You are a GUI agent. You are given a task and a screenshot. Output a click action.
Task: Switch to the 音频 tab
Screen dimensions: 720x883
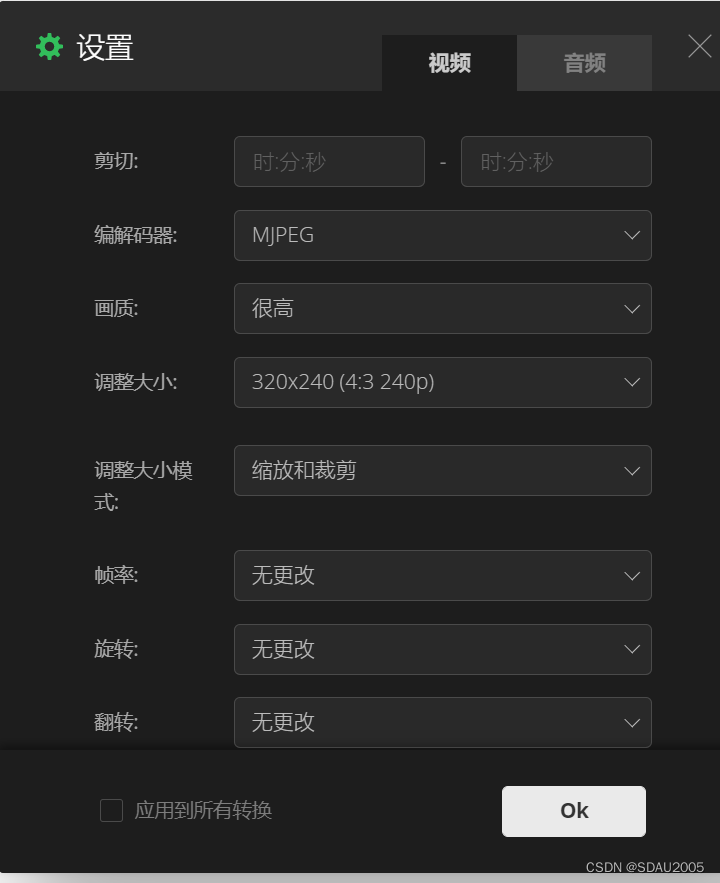[x=583, y=62]
